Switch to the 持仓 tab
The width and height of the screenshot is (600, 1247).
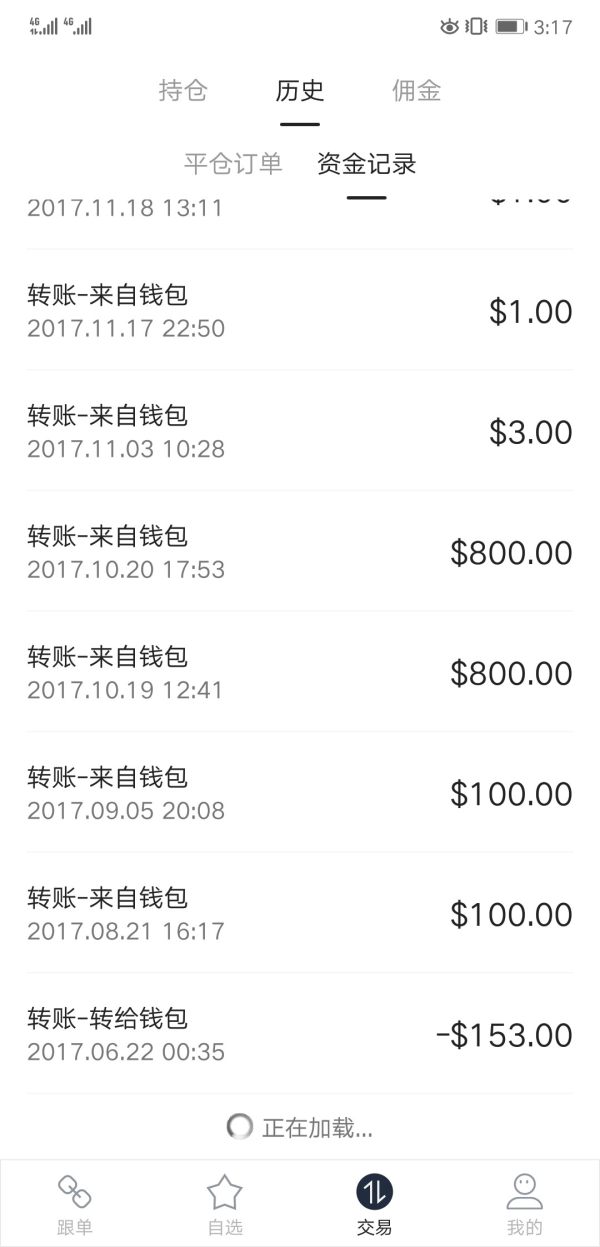pyautogui.click(x=183, y=91)
